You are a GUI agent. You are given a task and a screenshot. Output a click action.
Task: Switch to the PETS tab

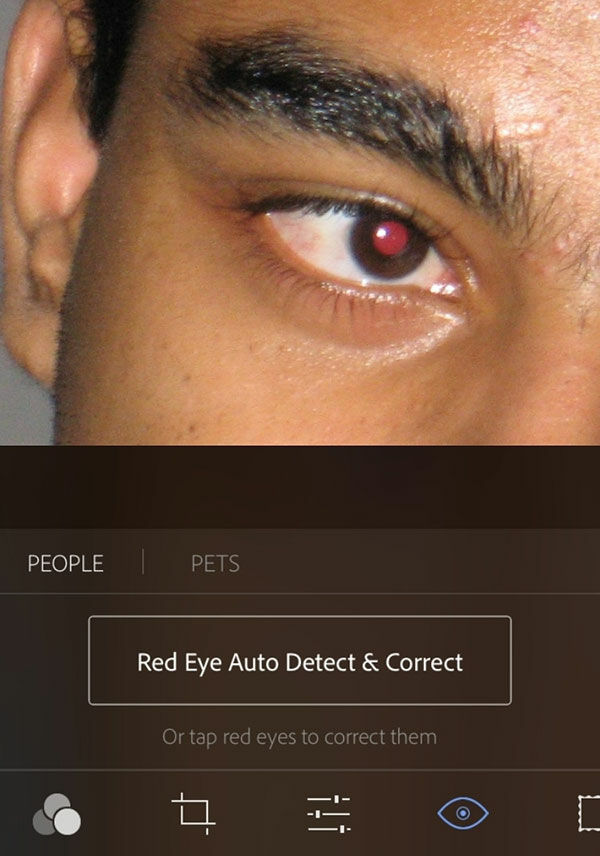pos(215,564)
